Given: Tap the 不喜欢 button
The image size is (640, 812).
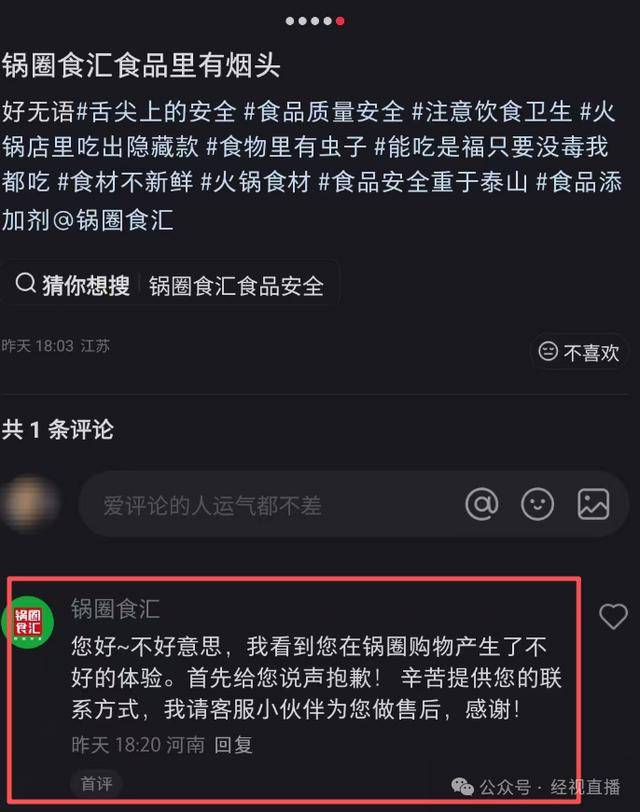Looking at the screenshot, I should [579, 352].
